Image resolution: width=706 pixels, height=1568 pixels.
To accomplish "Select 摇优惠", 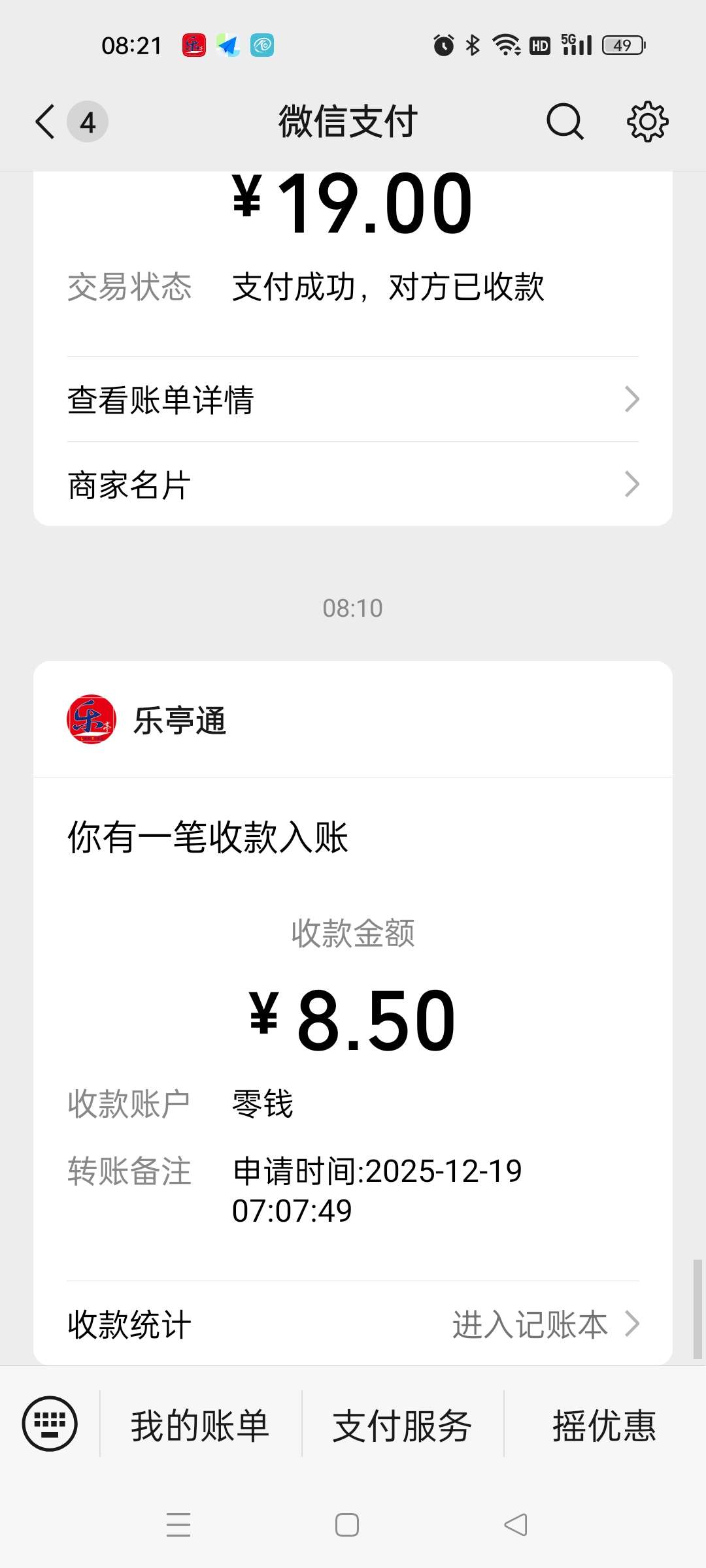I will (604, 1425).
